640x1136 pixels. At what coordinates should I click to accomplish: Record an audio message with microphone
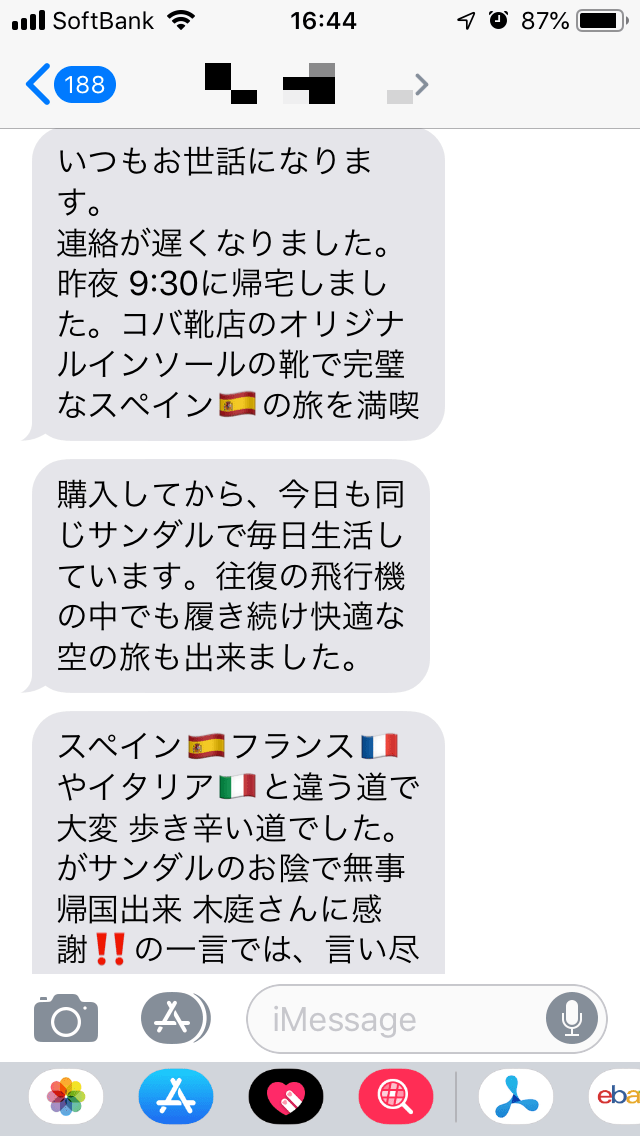[572, 1019]
